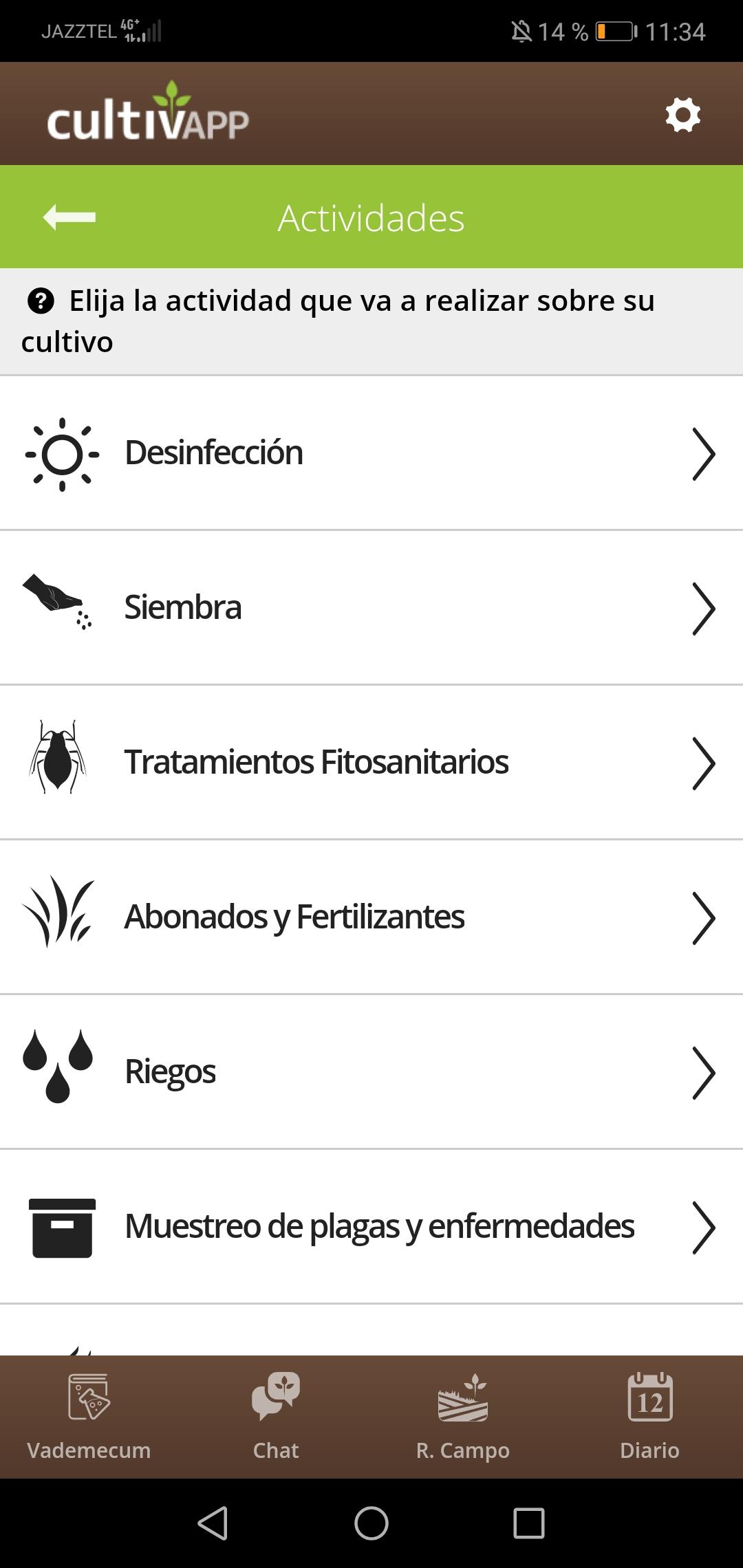The width and height of the screenshot is (743, 1568).
Task: Choose Abonados y Fertilizantes
Action: pyautogui.click(x=371, y=917)
